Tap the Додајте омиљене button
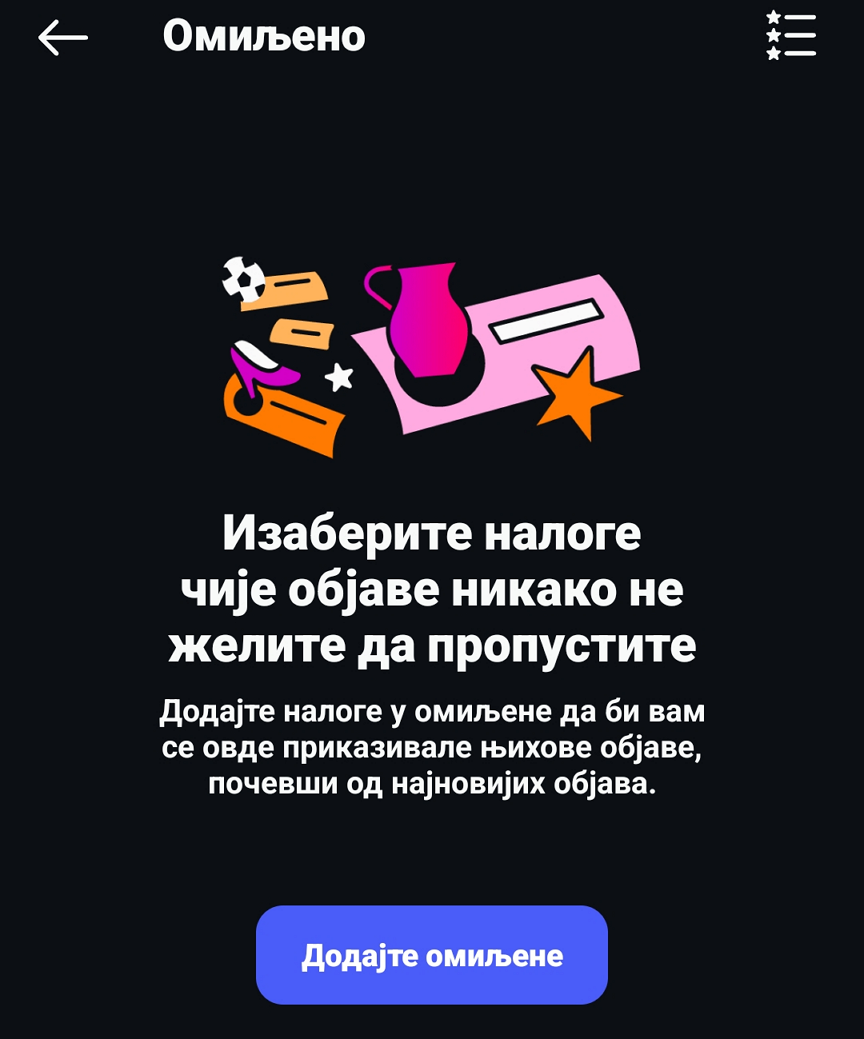The height and width of the screenshot is (1039, 864). pyautogui.click(x=432, y=955)
